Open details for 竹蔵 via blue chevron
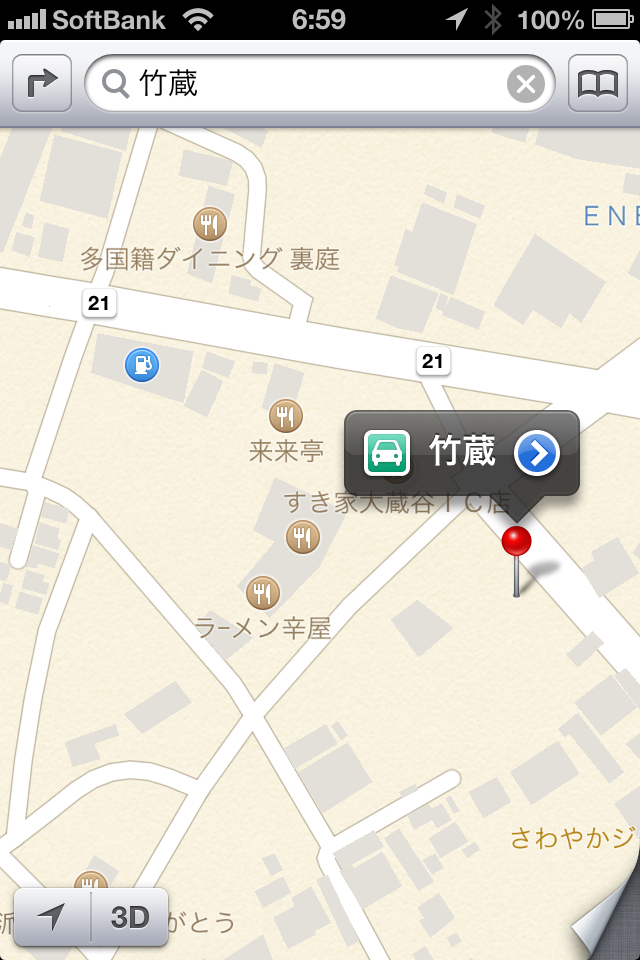640x960 pixels. 537,454
